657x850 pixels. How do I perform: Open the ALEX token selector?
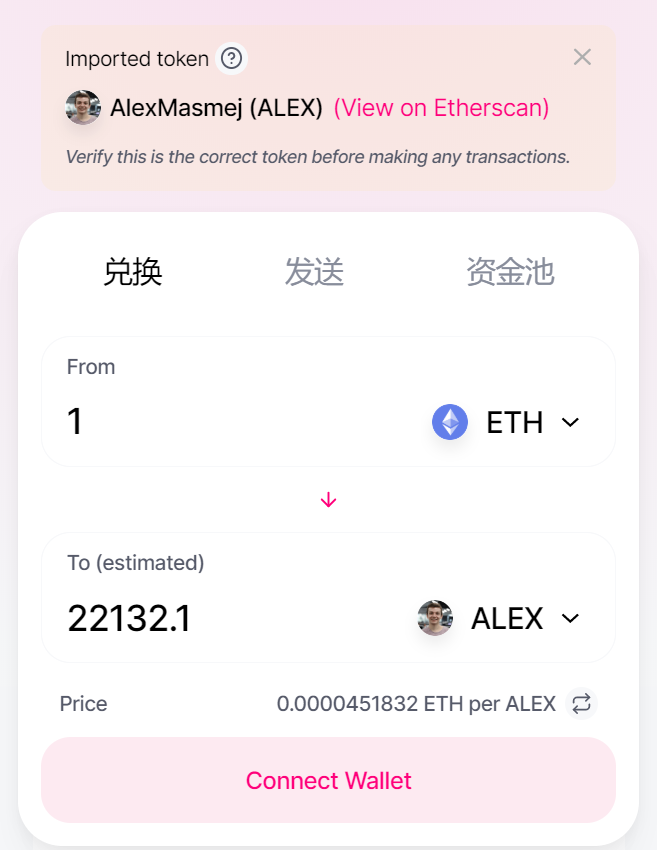[x=499, y=619]
